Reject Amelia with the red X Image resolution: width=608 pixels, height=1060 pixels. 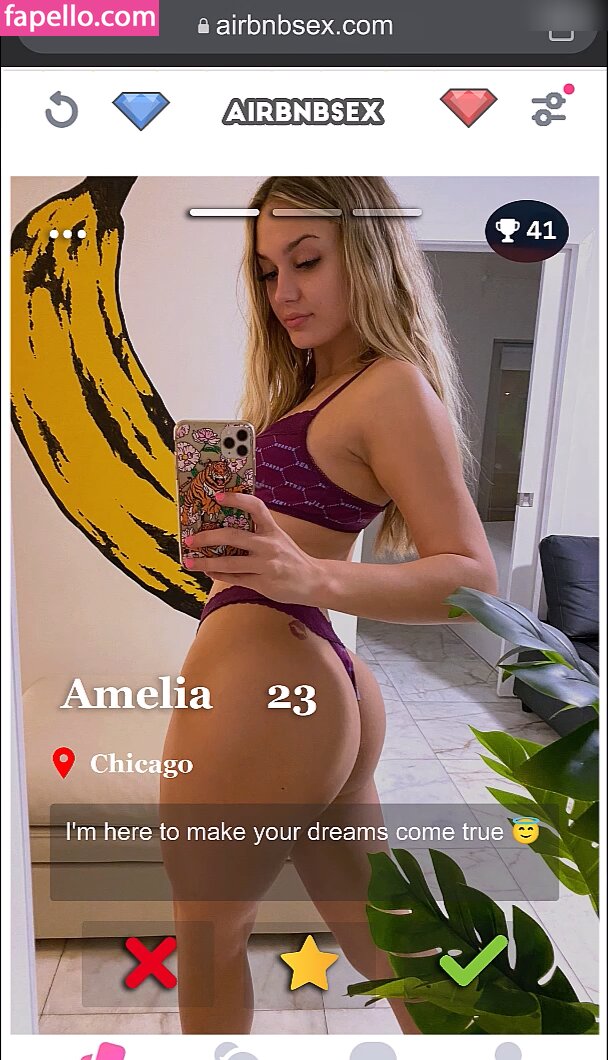pos(149,963)
